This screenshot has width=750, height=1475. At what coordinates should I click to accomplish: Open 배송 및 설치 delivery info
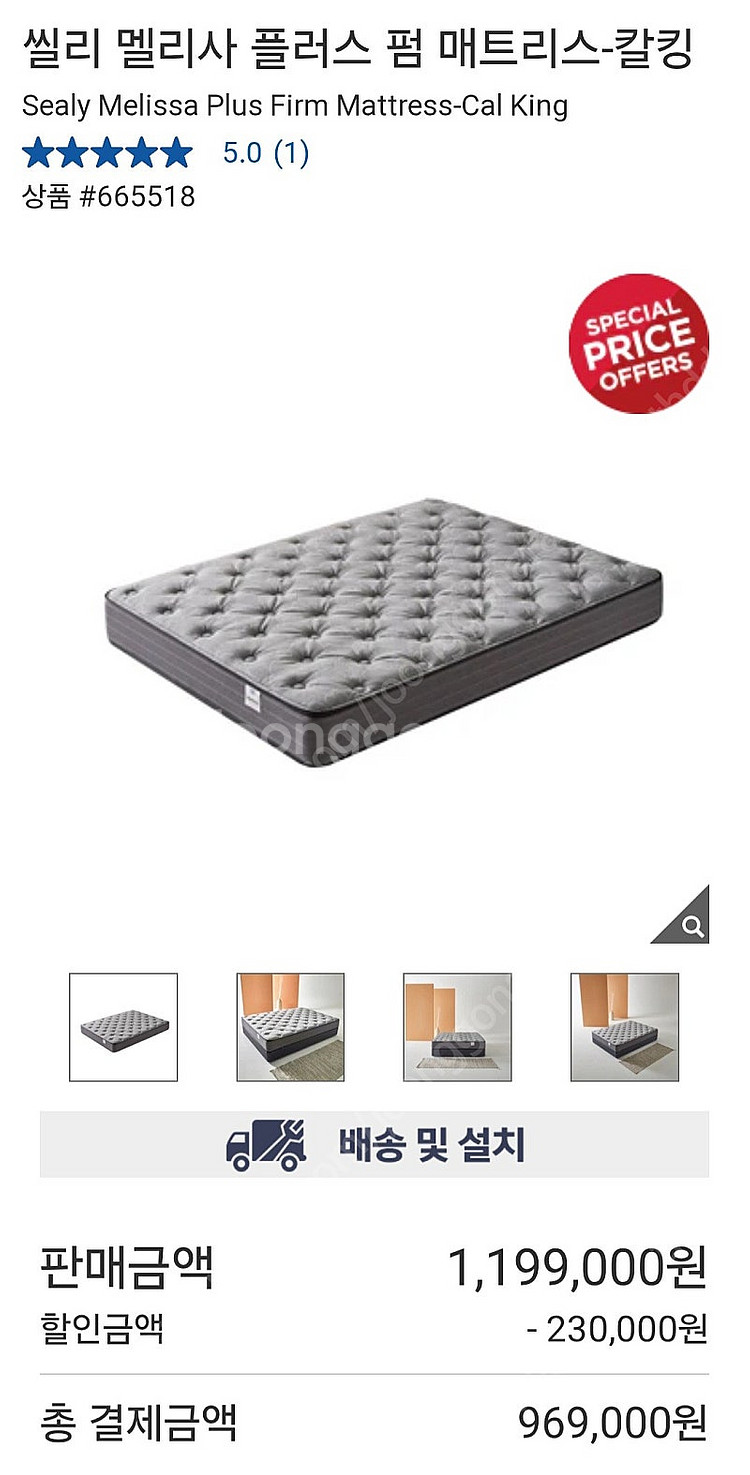pyautogui.click(x=375, y=1144)
